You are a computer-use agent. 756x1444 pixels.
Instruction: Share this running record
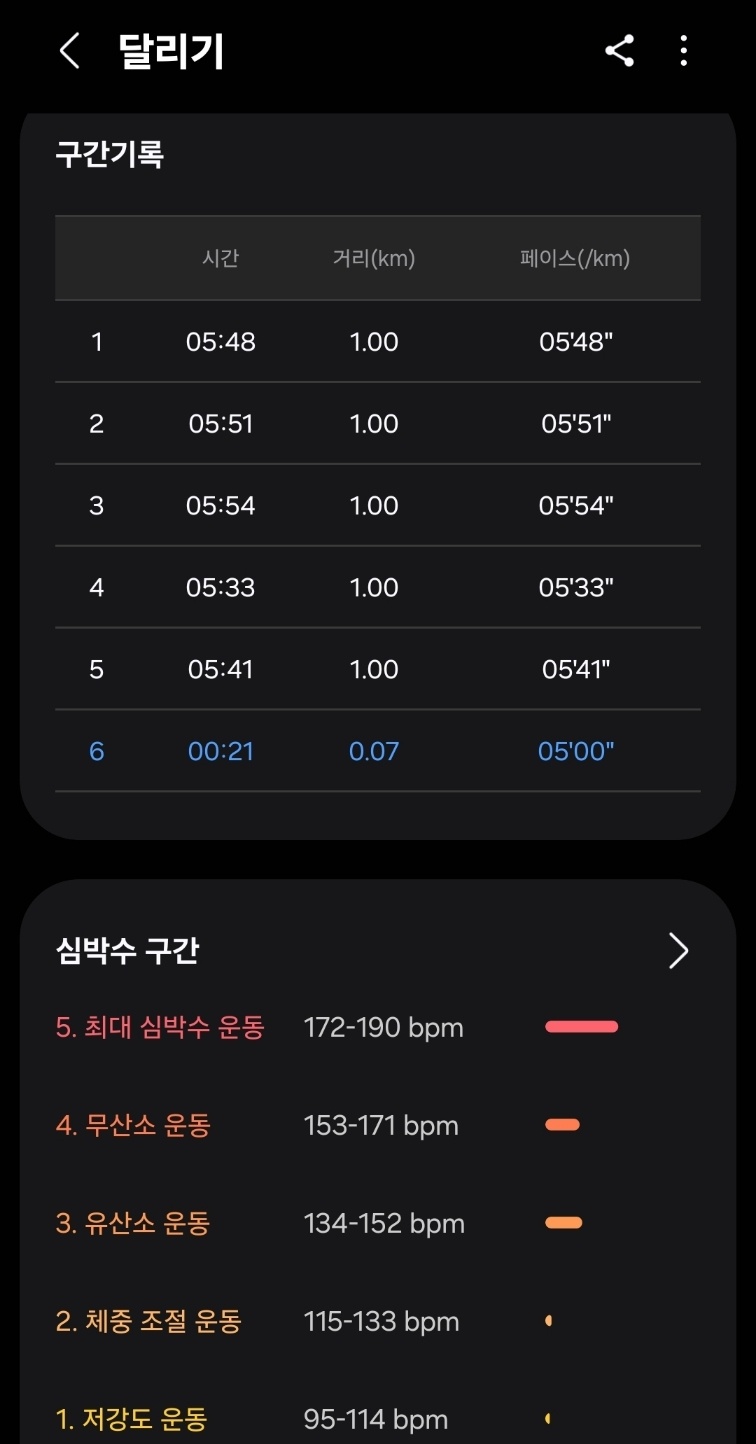pos(620,51)
